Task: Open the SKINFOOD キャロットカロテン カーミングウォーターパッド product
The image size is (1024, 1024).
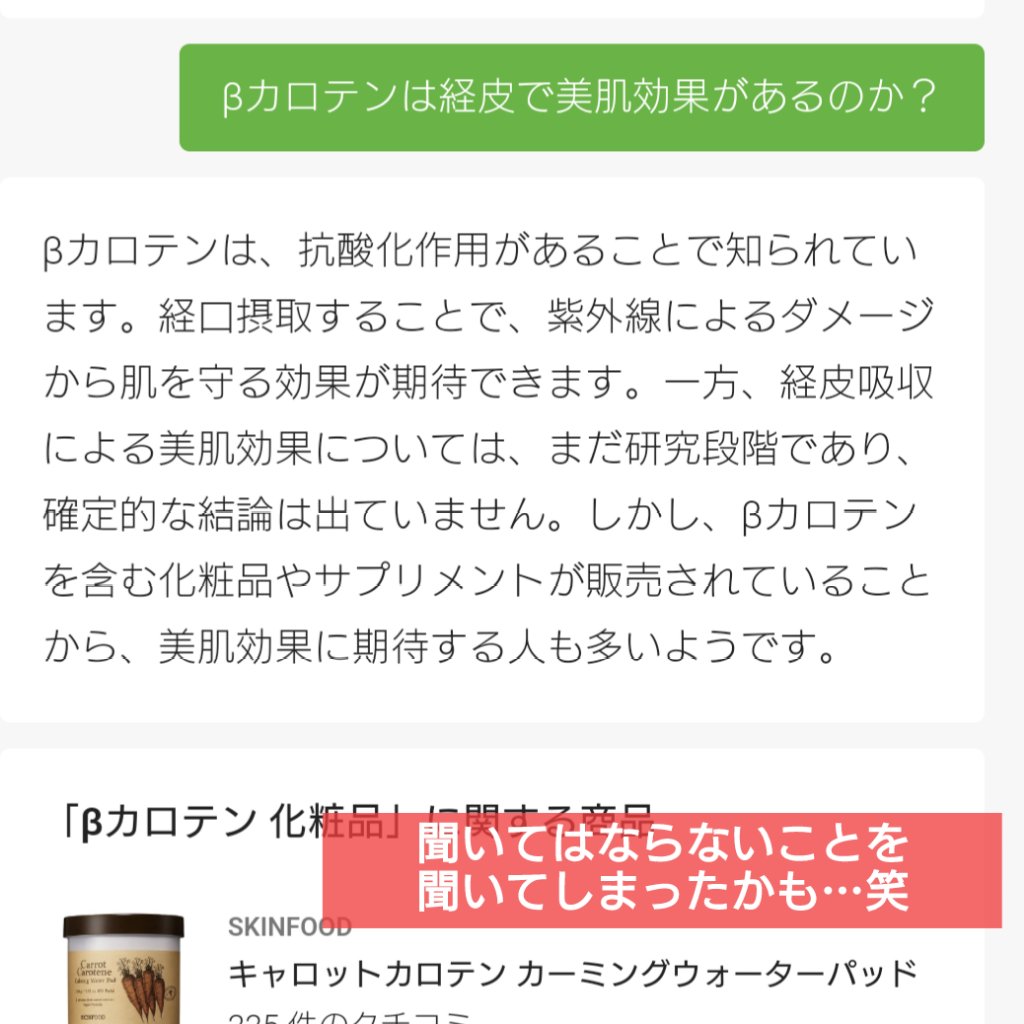Action: coord(572,972)
